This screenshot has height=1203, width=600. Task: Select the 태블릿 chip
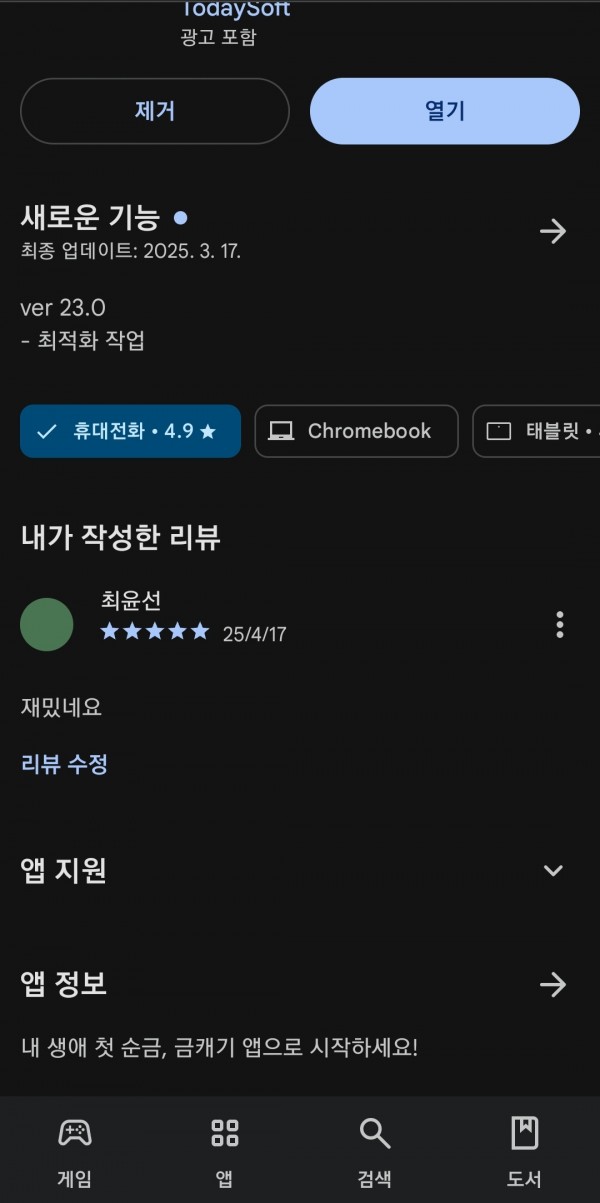coord(536,431)
